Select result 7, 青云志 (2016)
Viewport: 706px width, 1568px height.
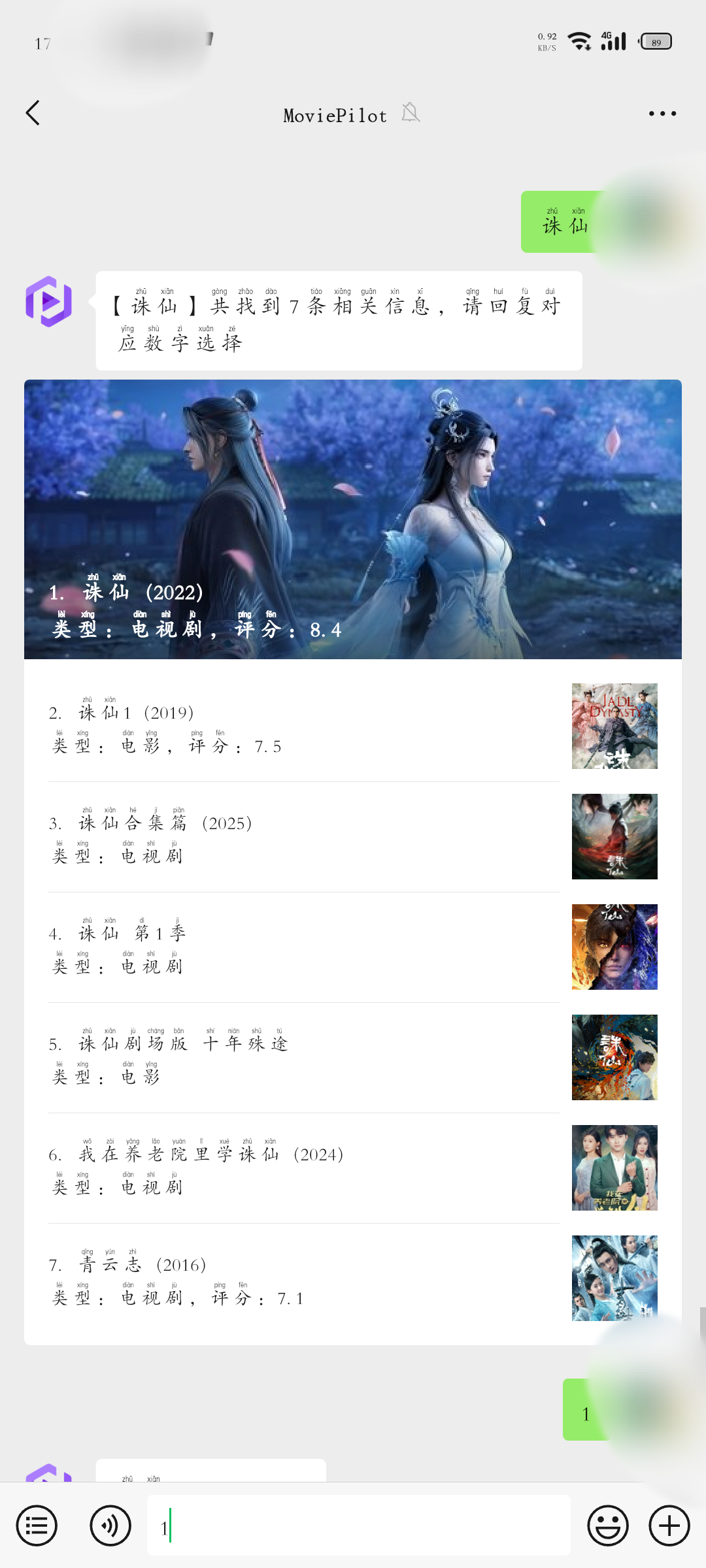pyautogui.click(x=303, y=1279)
